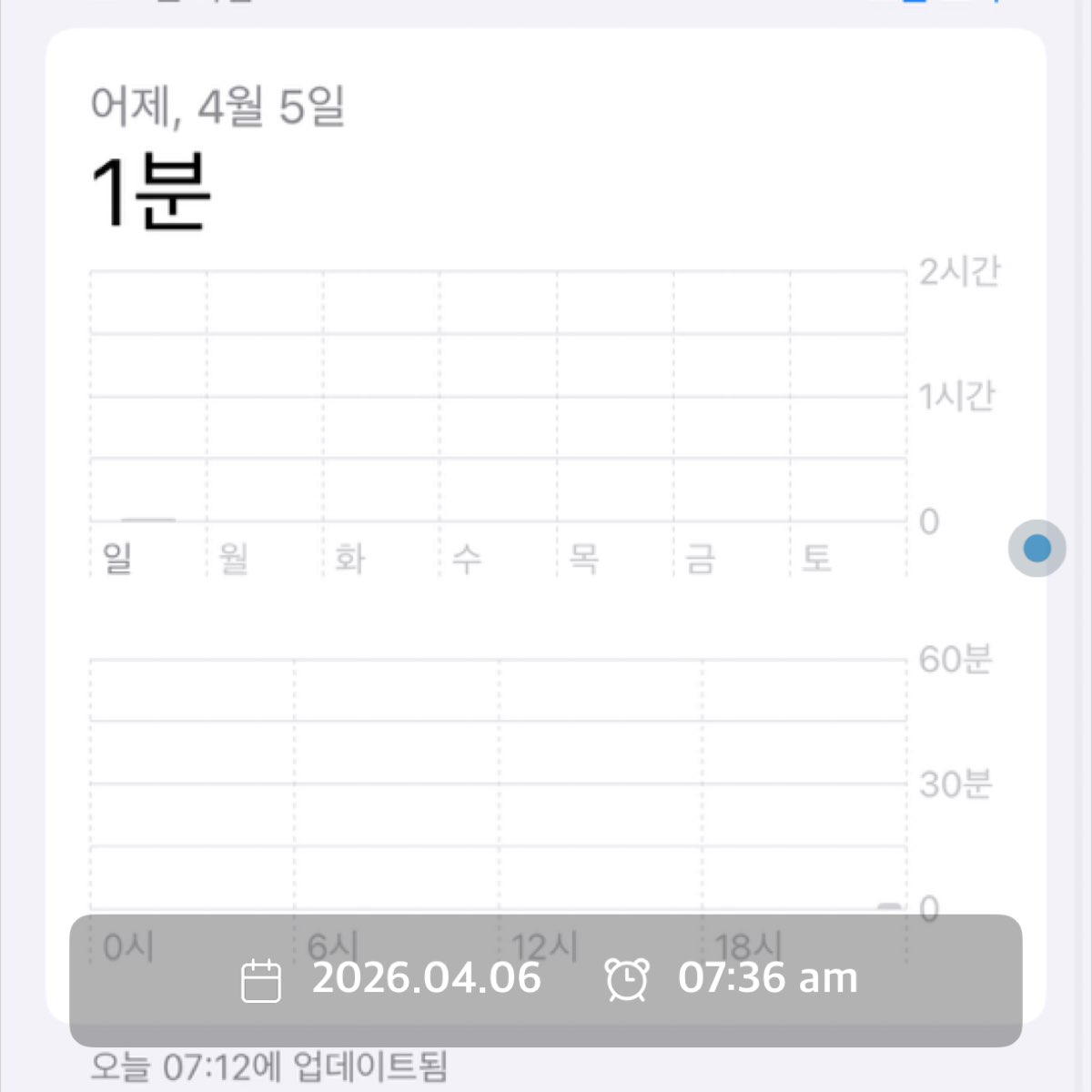Select Saturday (토) in the weekly chart
Viewport: 1092px width, 1092px height.
coord(816,557)
